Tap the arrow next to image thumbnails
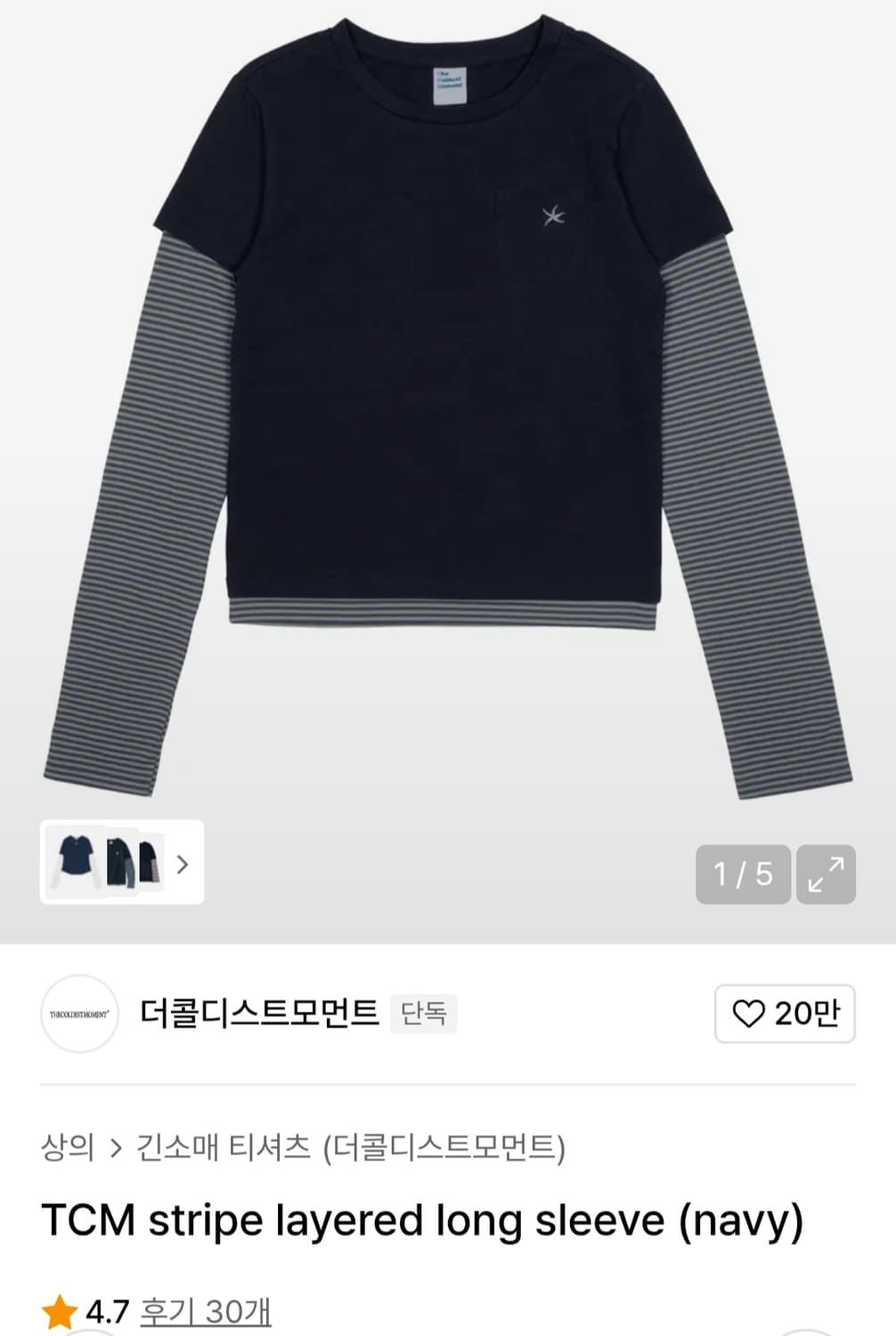 184,864
